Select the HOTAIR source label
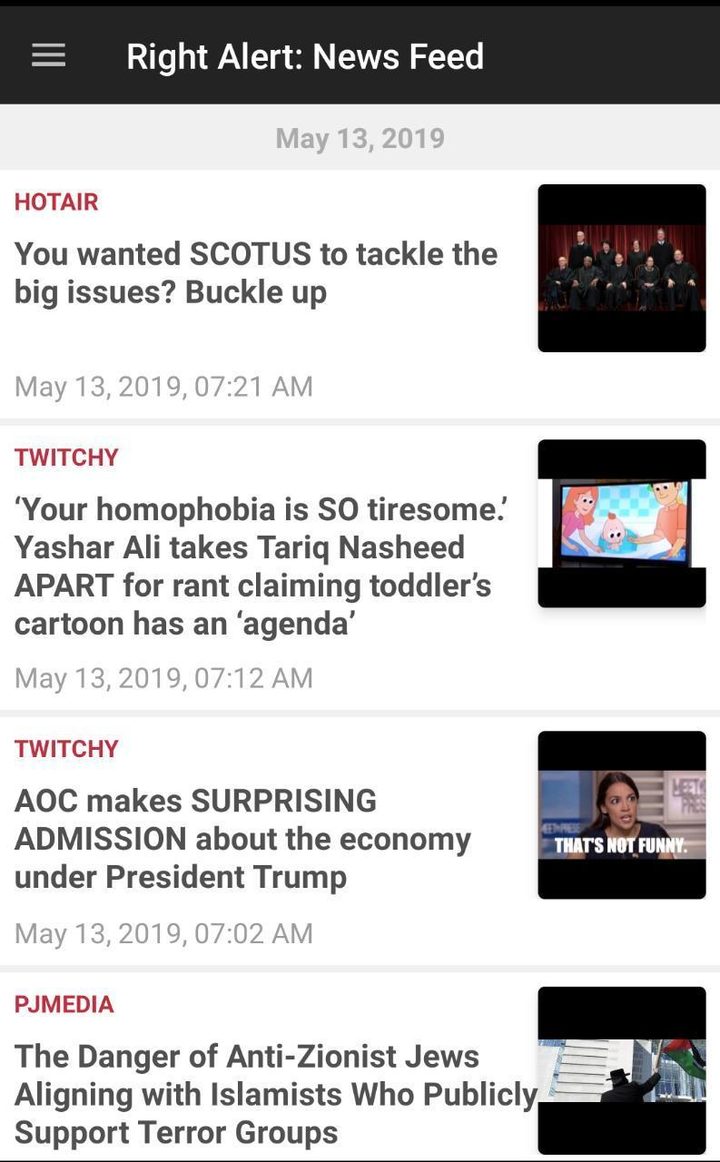Image resolution: width=720 pixels, height=1162 pixels. click(x=55, y=201)
